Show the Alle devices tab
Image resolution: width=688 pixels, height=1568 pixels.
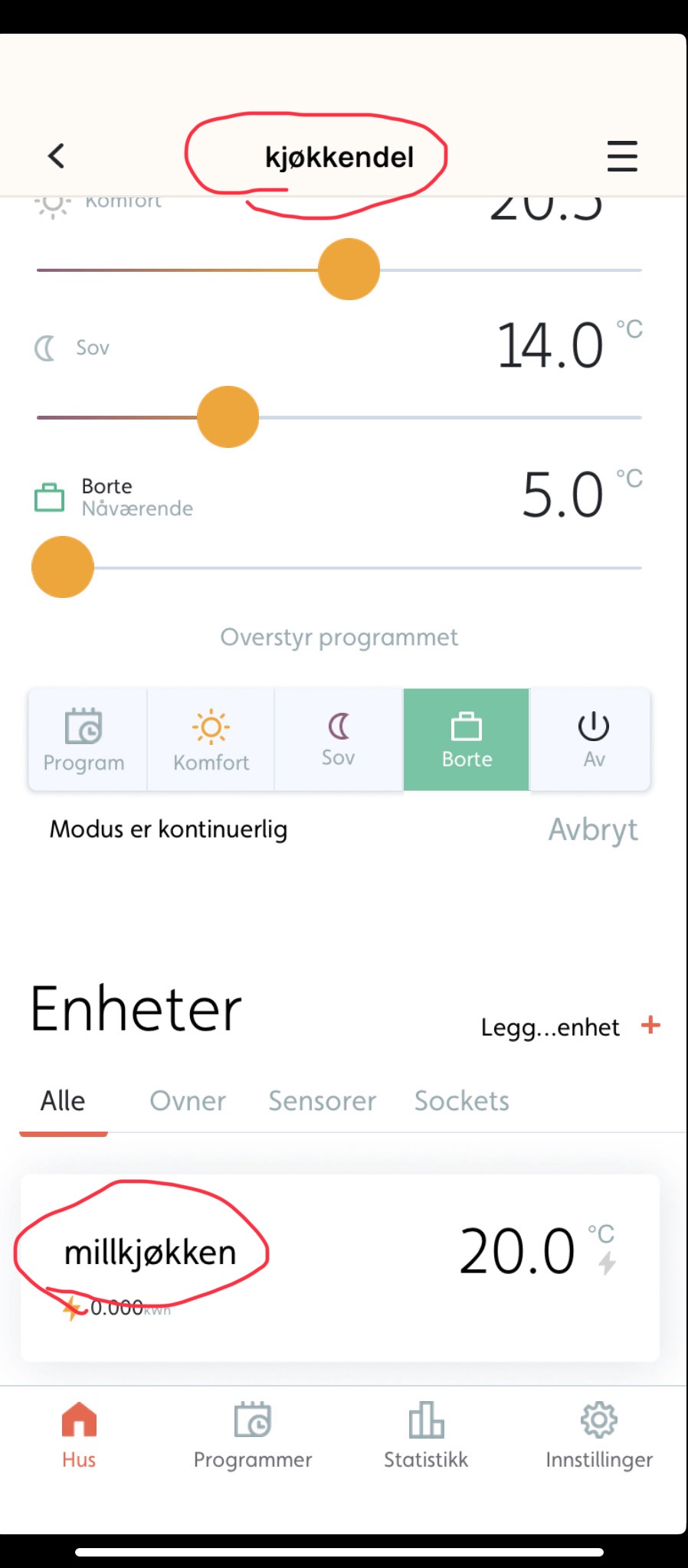(x=63, y=1101)
